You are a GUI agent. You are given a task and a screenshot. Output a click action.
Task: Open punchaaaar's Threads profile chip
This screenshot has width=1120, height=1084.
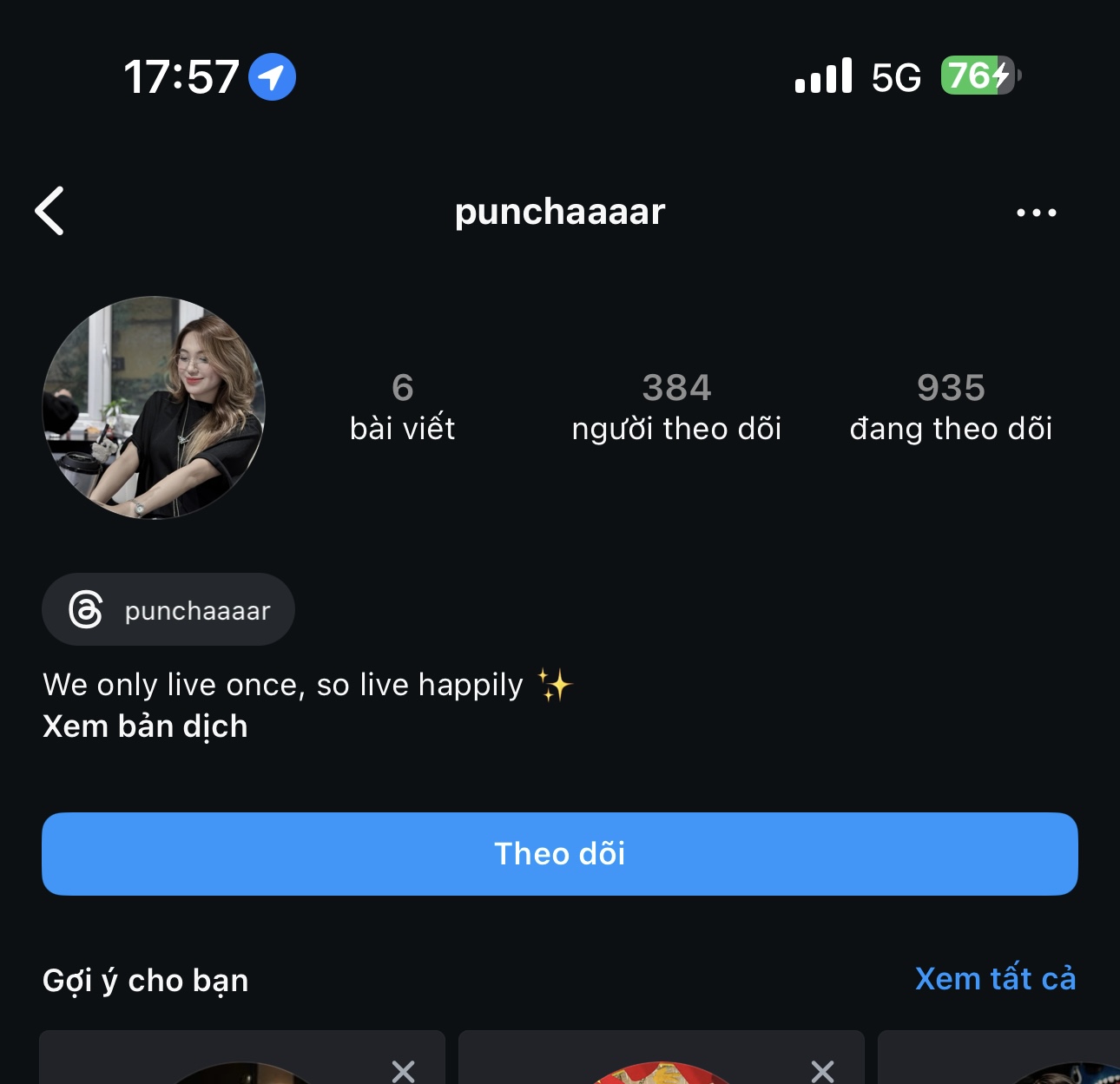(x=168, y=609)
